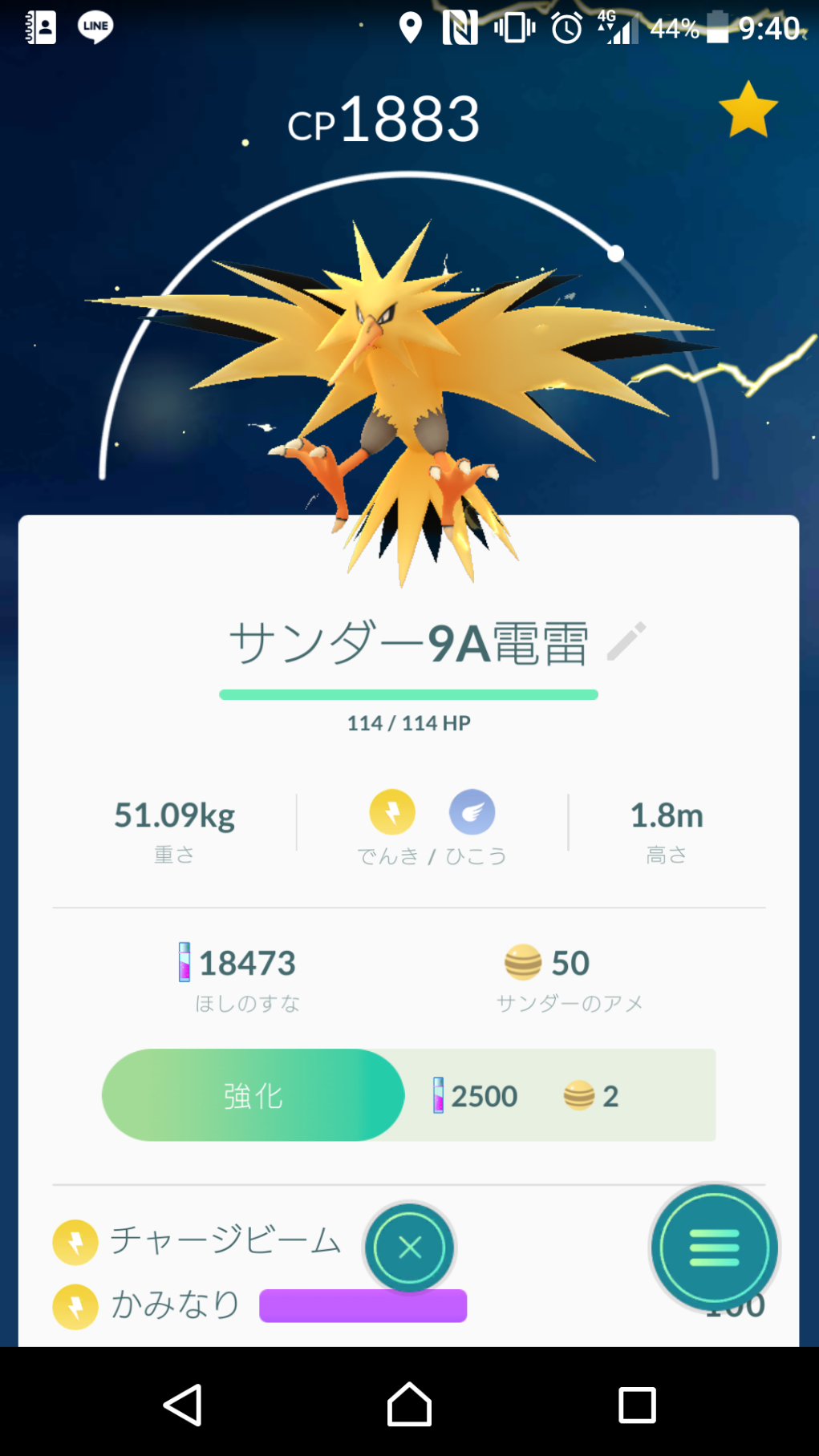Viewport: 819px width, 1456px height.
Task: Edit the nickname with the pencil icon
Action: 626,641
